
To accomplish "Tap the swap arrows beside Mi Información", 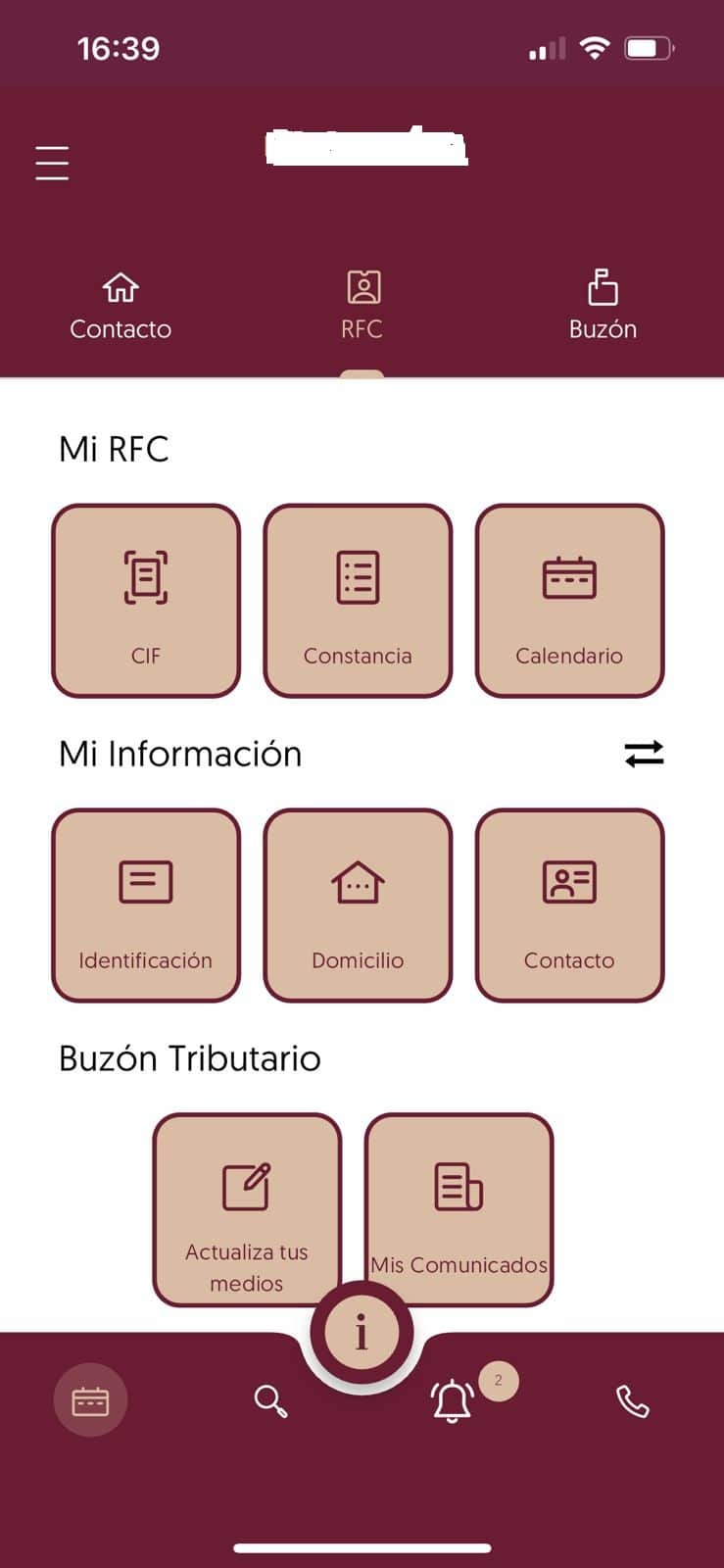I will click(644, 754).
